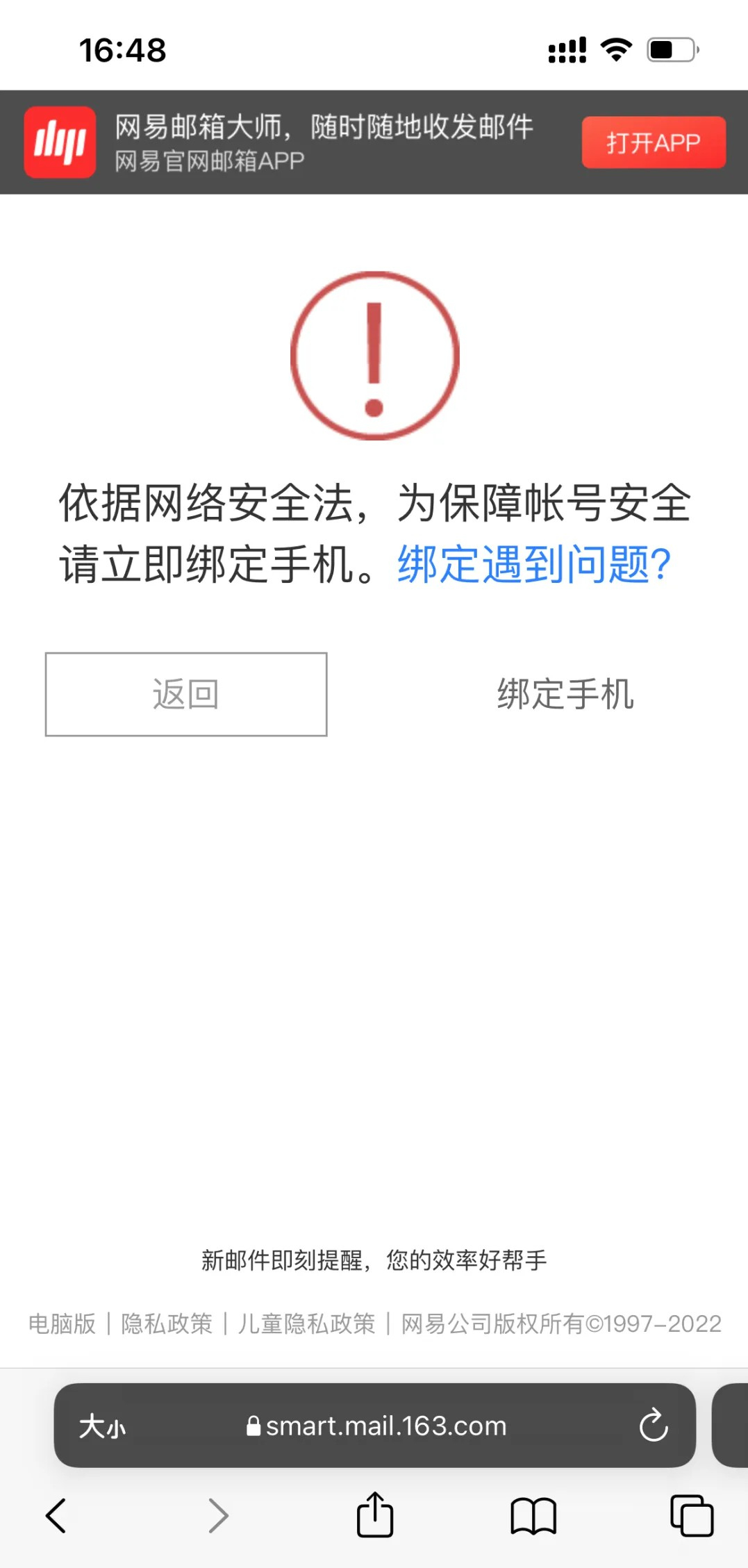Tap the 打开APP button in the banner
This screenshot has width=748, height=1568.
click(651, 142)
